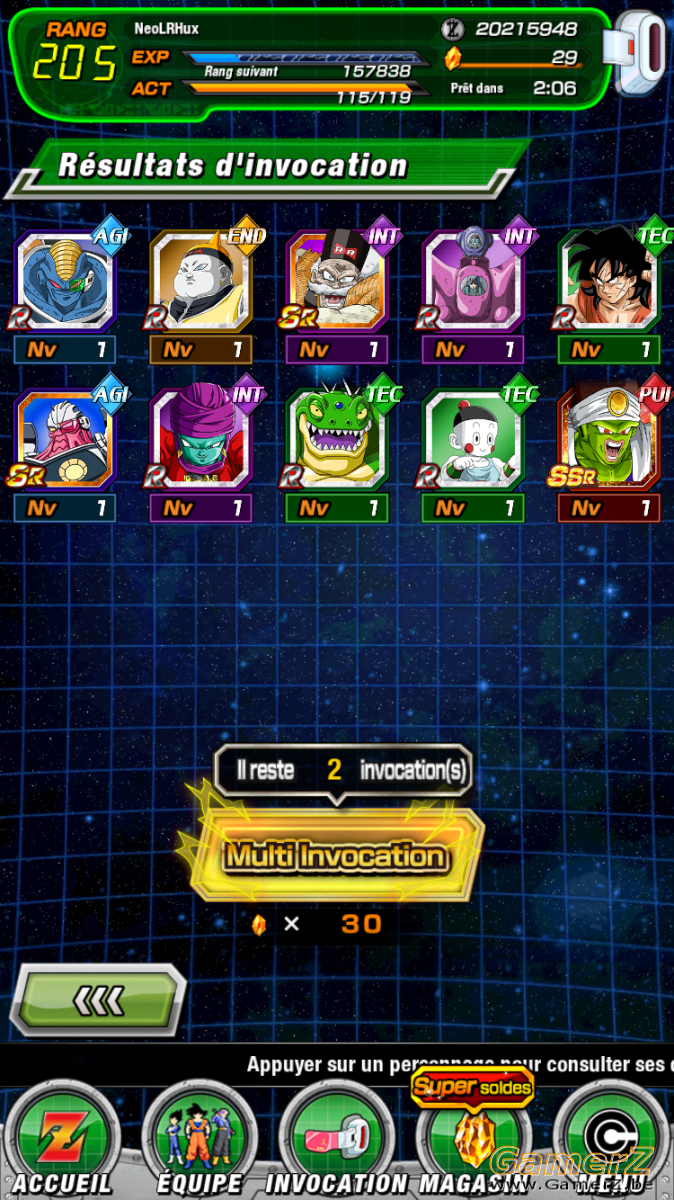Open the END rarity R character card
The height and width of the screenshot is (1200, 674).
coord(200,295)
